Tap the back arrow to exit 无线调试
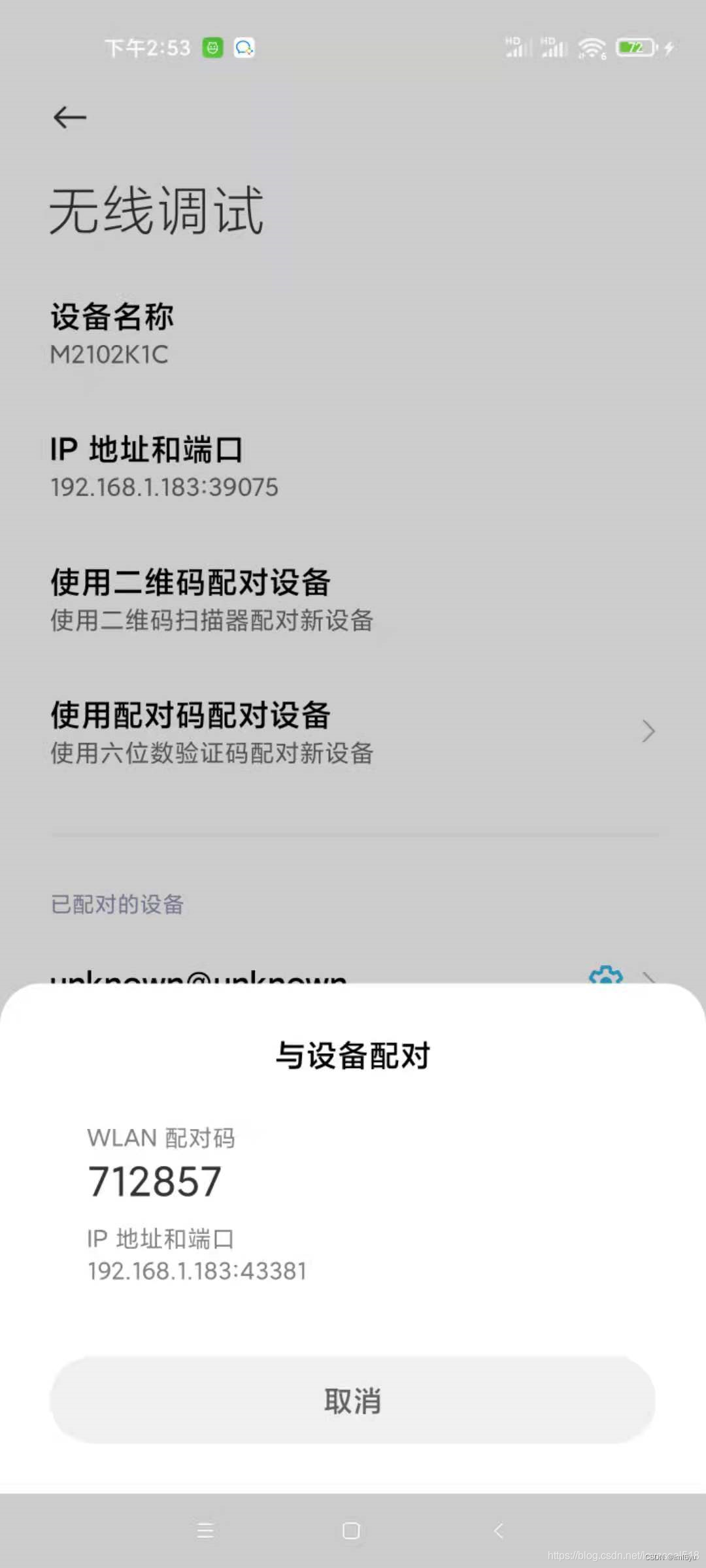Image resolution: width=706 pixels, height=1568 pixels. coord(69,118)
